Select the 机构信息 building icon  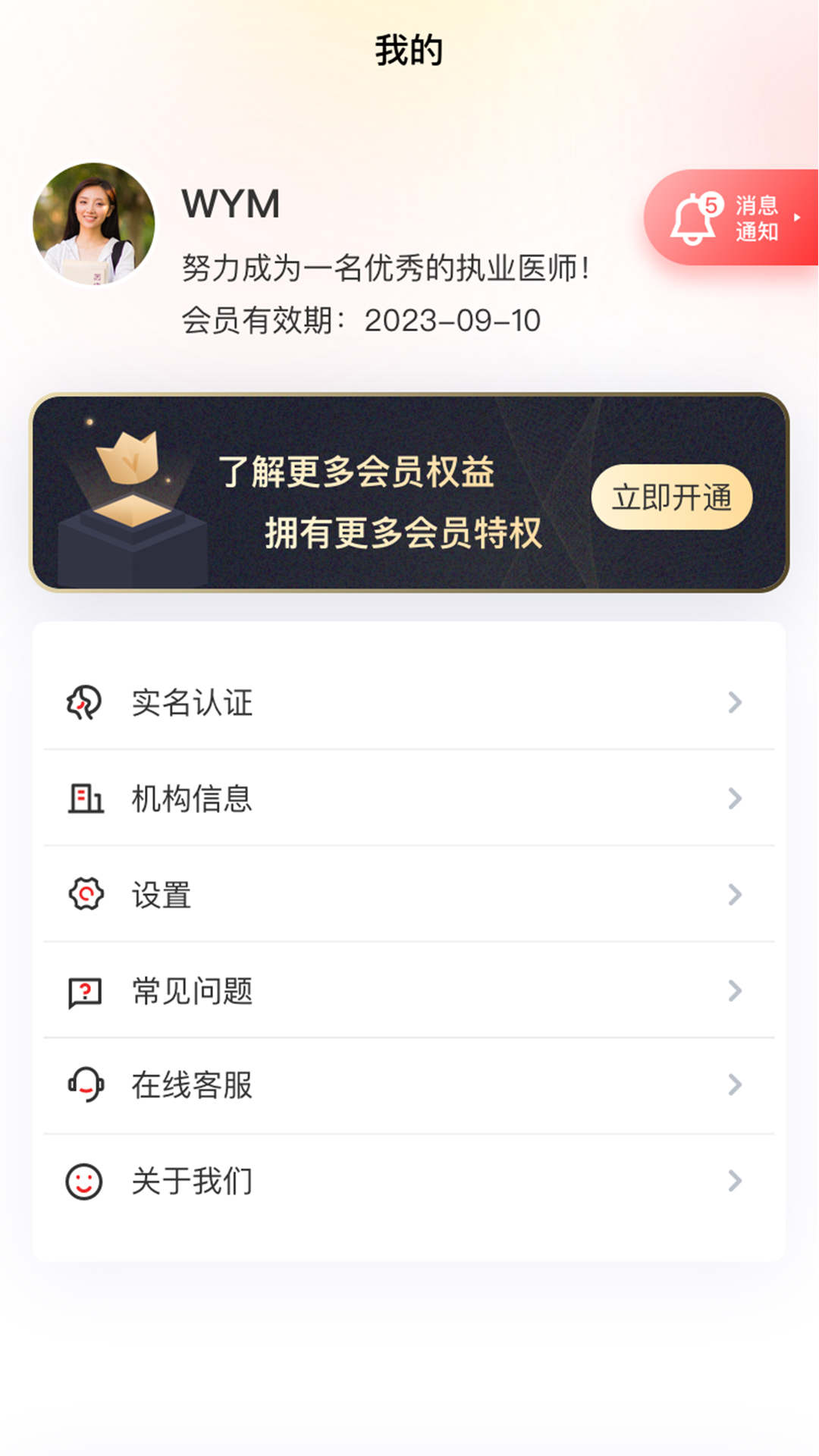point(83,798)
